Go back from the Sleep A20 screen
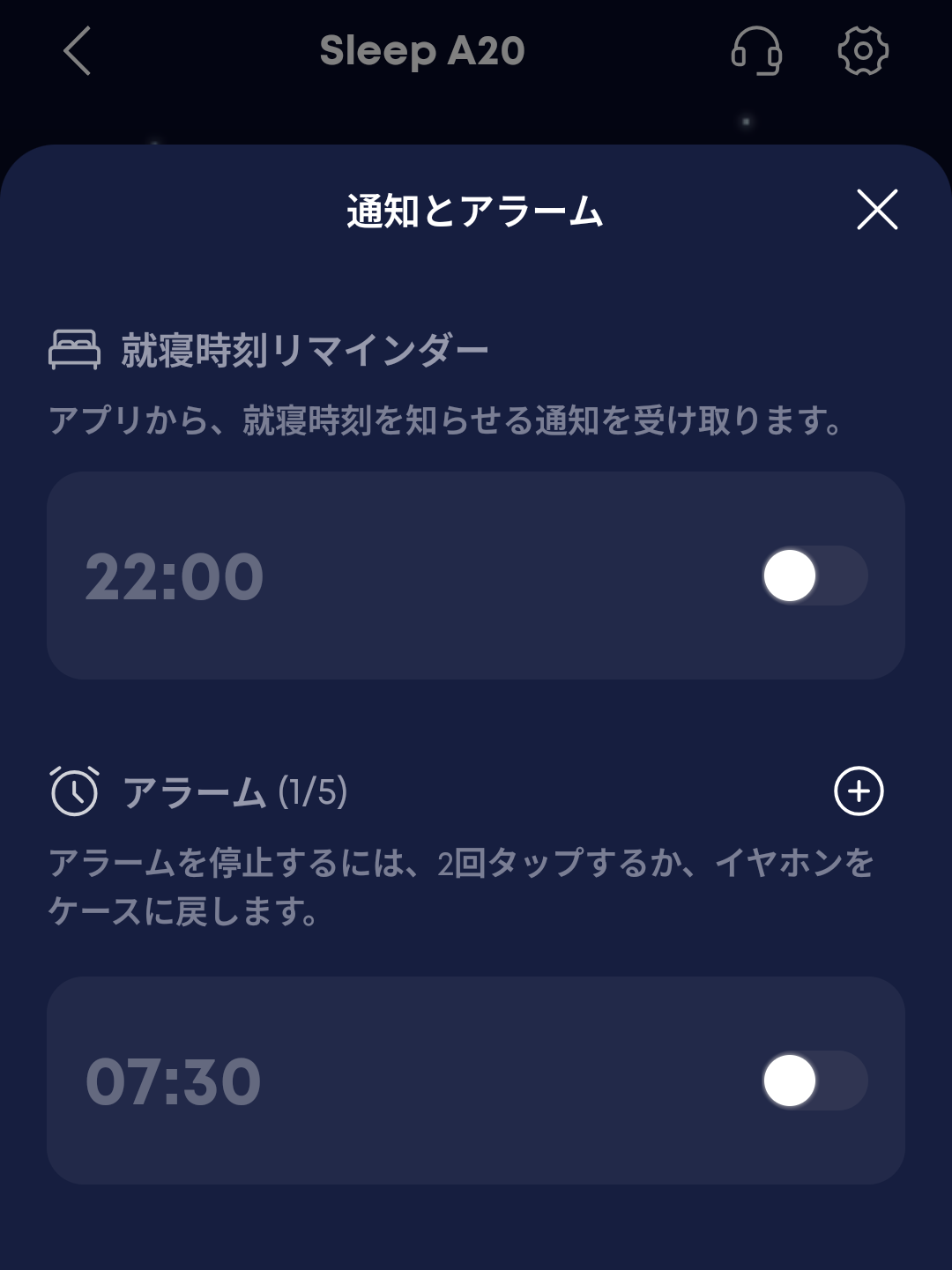Screen dimensions: 952x1270 click(x=78, y=51)
